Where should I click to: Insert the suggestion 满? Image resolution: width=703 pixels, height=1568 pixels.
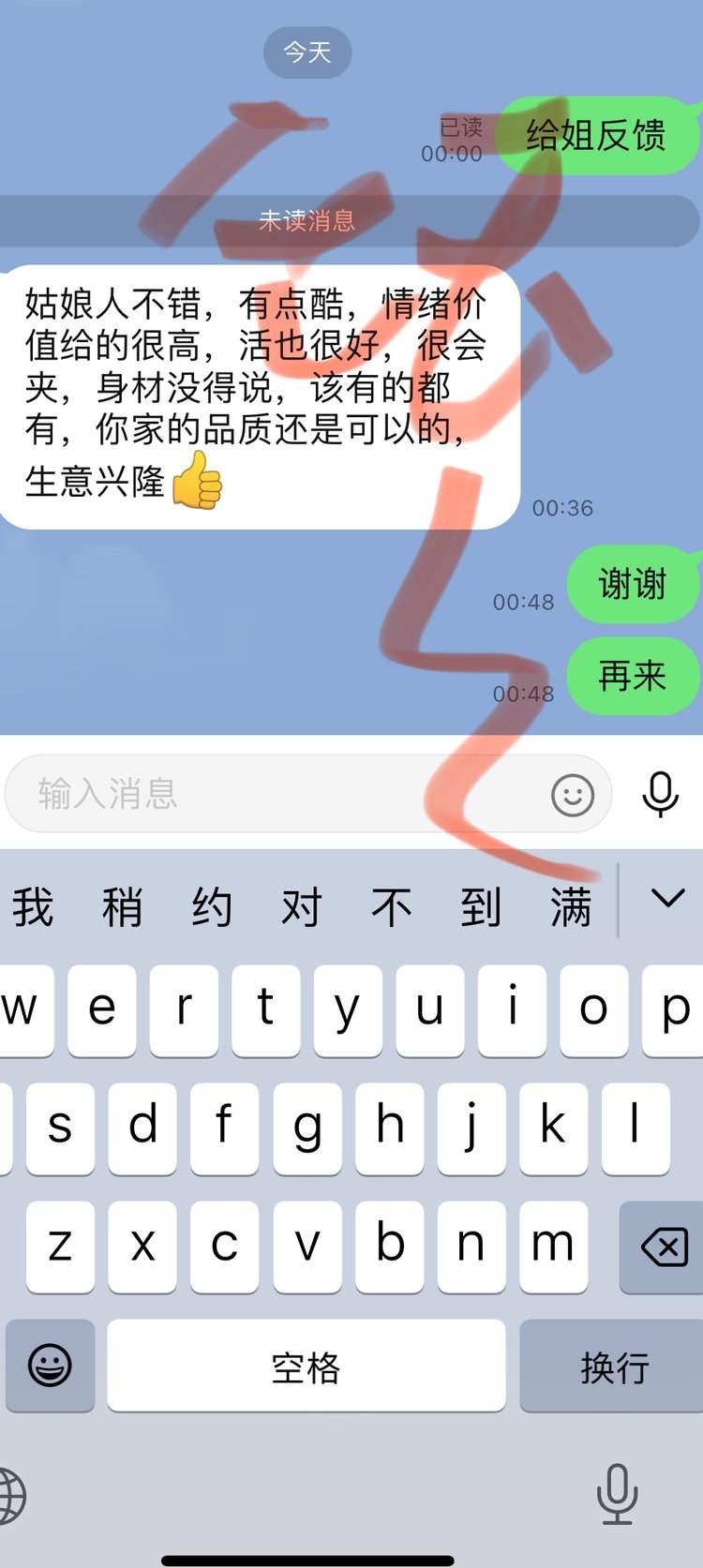pyautogui.click(x=571, y=907)
